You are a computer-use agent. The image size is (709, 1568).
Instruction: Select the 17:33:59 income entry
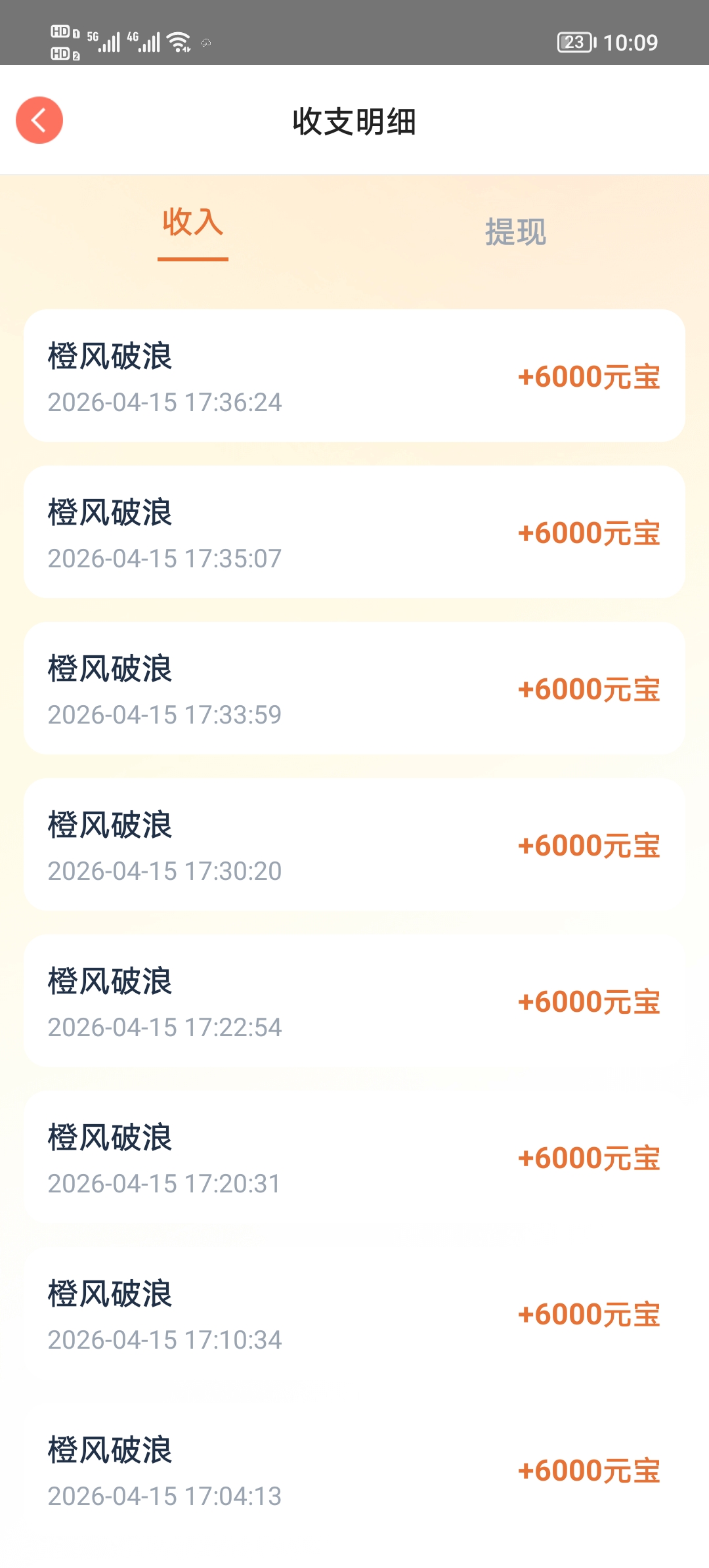[x=354, y=689]
